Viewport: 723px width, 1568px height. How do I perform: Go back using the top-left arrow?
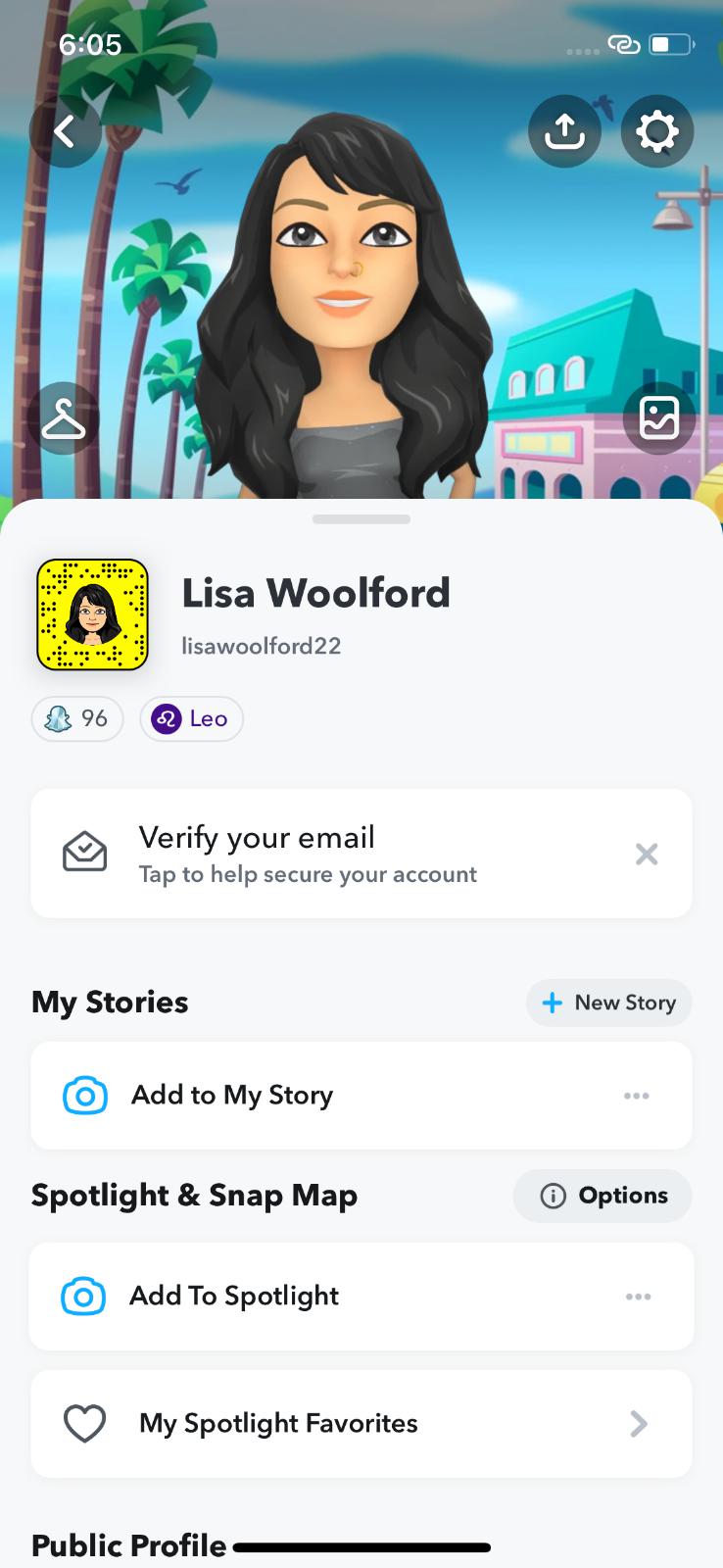point(65,131)
